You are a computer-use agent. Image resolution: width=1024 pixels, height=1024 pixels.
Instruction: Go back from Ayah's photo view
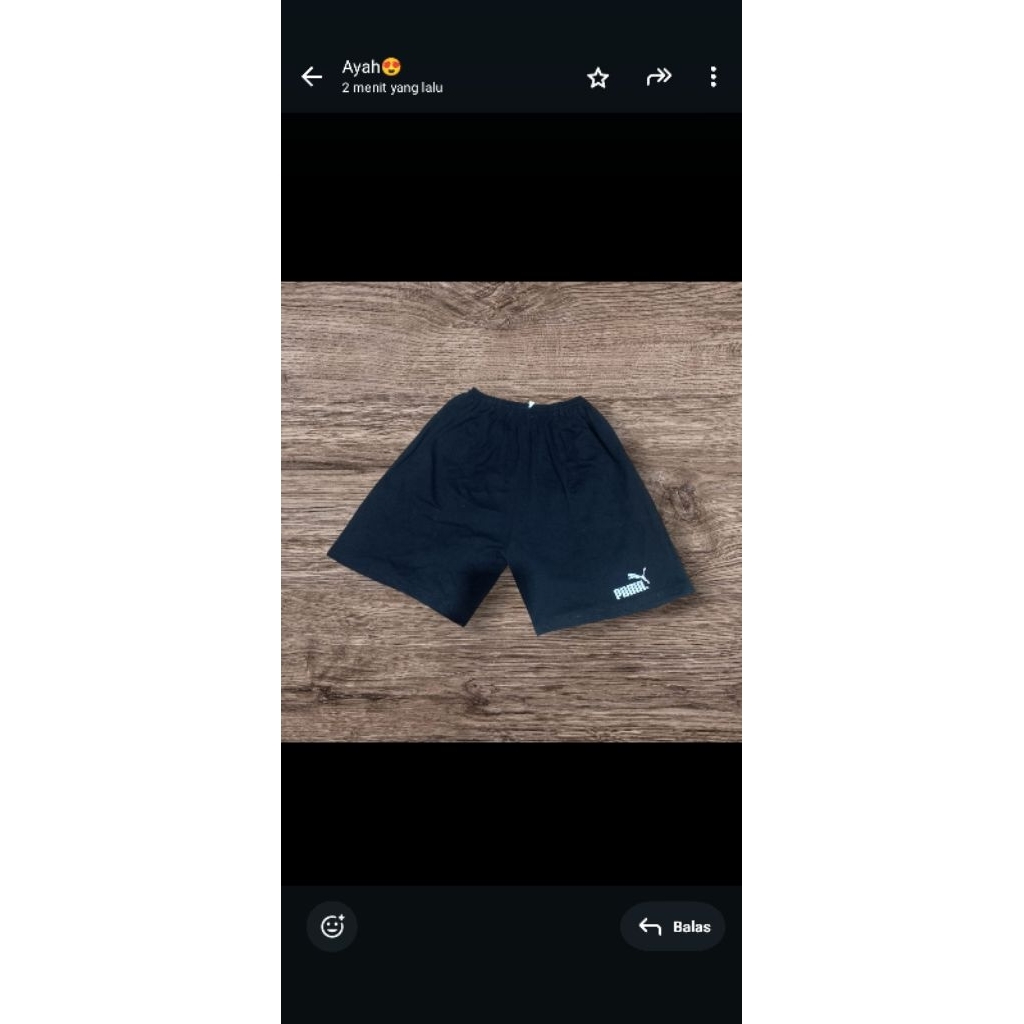312,77
